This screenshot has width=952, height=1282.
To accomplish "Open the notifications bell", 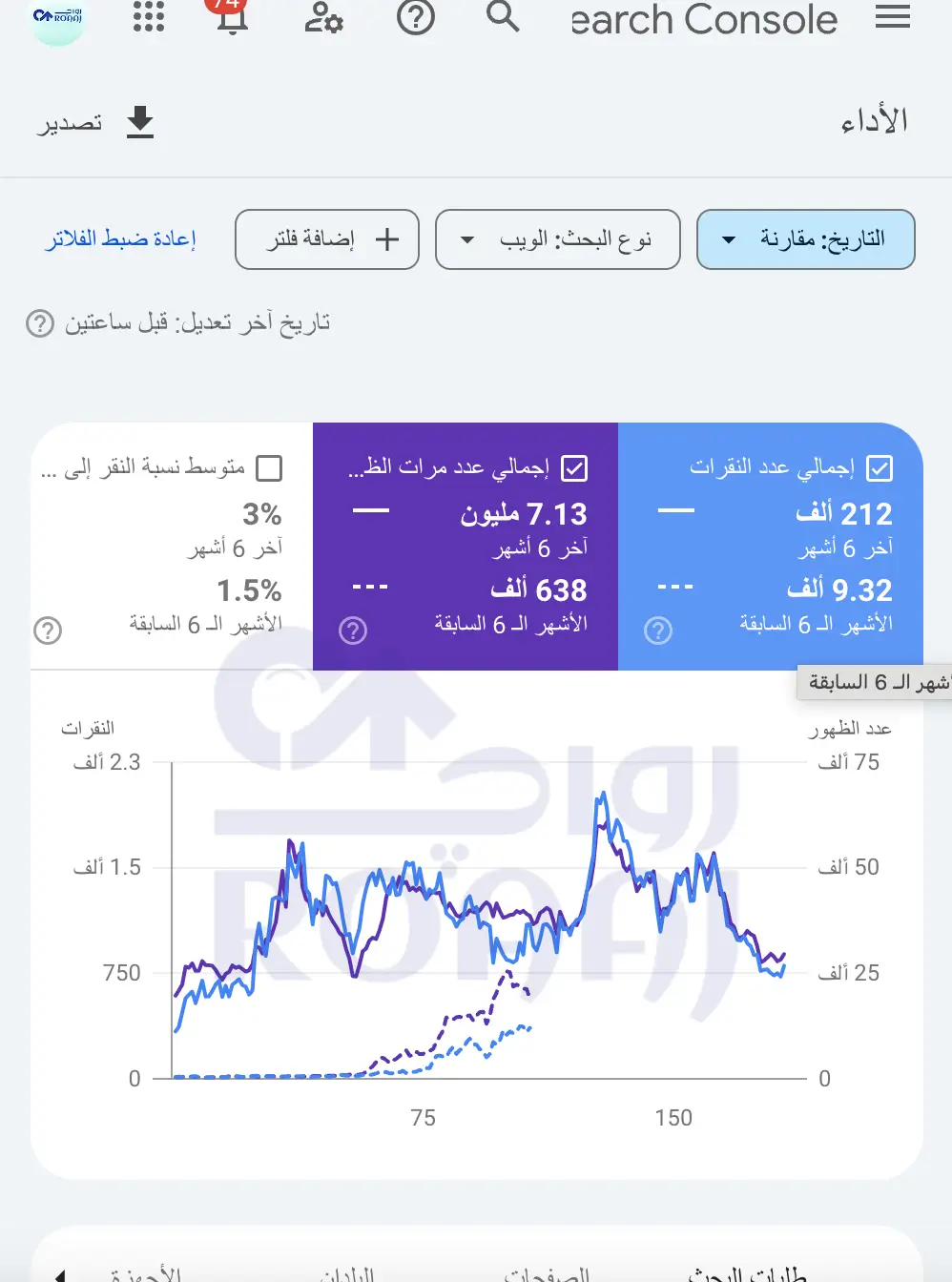I will click(232, 17).
